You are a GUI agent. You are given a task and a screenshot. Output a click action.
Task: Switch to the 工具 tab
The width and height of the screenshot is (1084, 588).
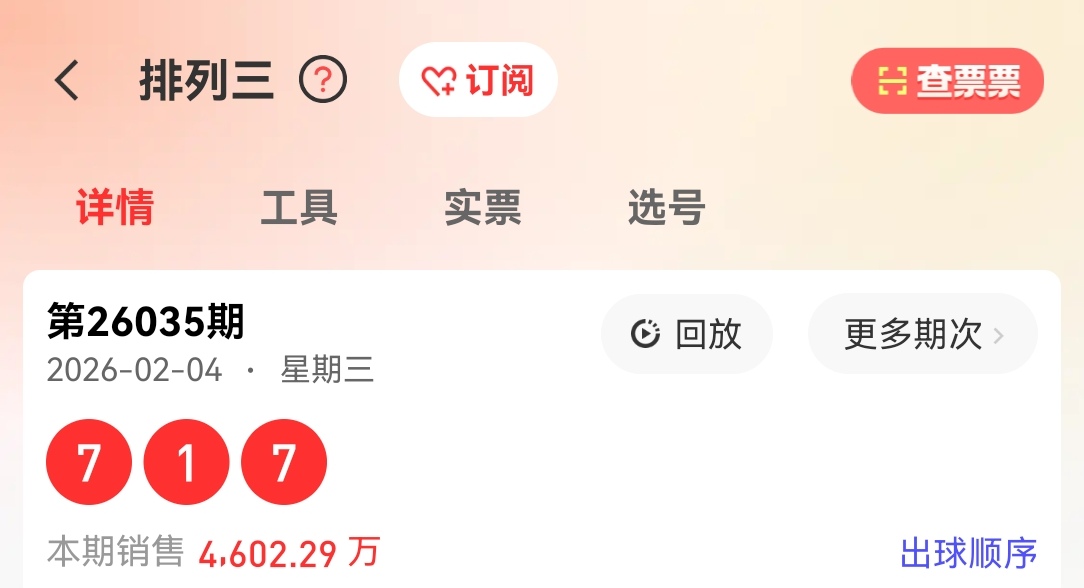pyautogui.click(x=298, y=208)
